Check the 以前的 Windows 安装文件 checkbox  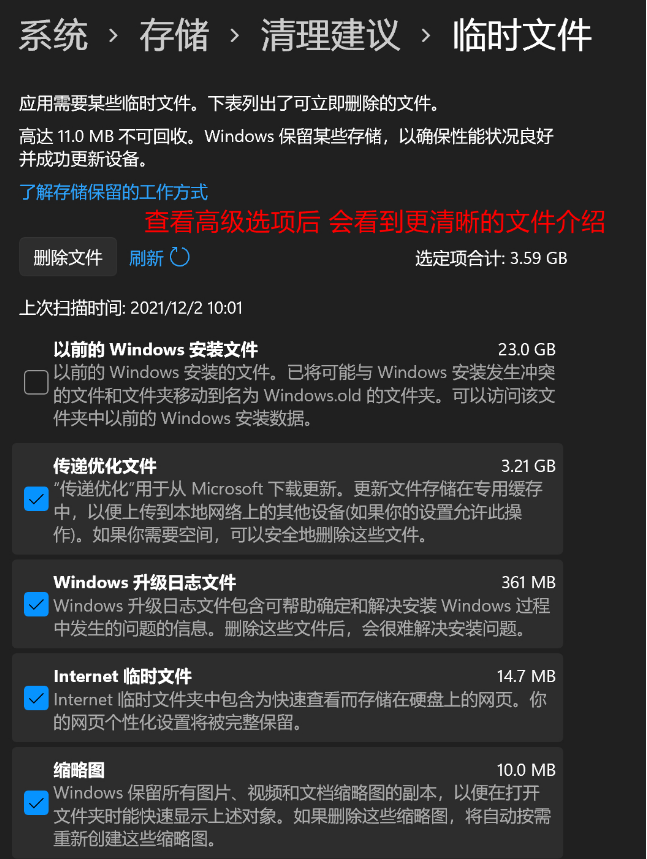[36, 382]
